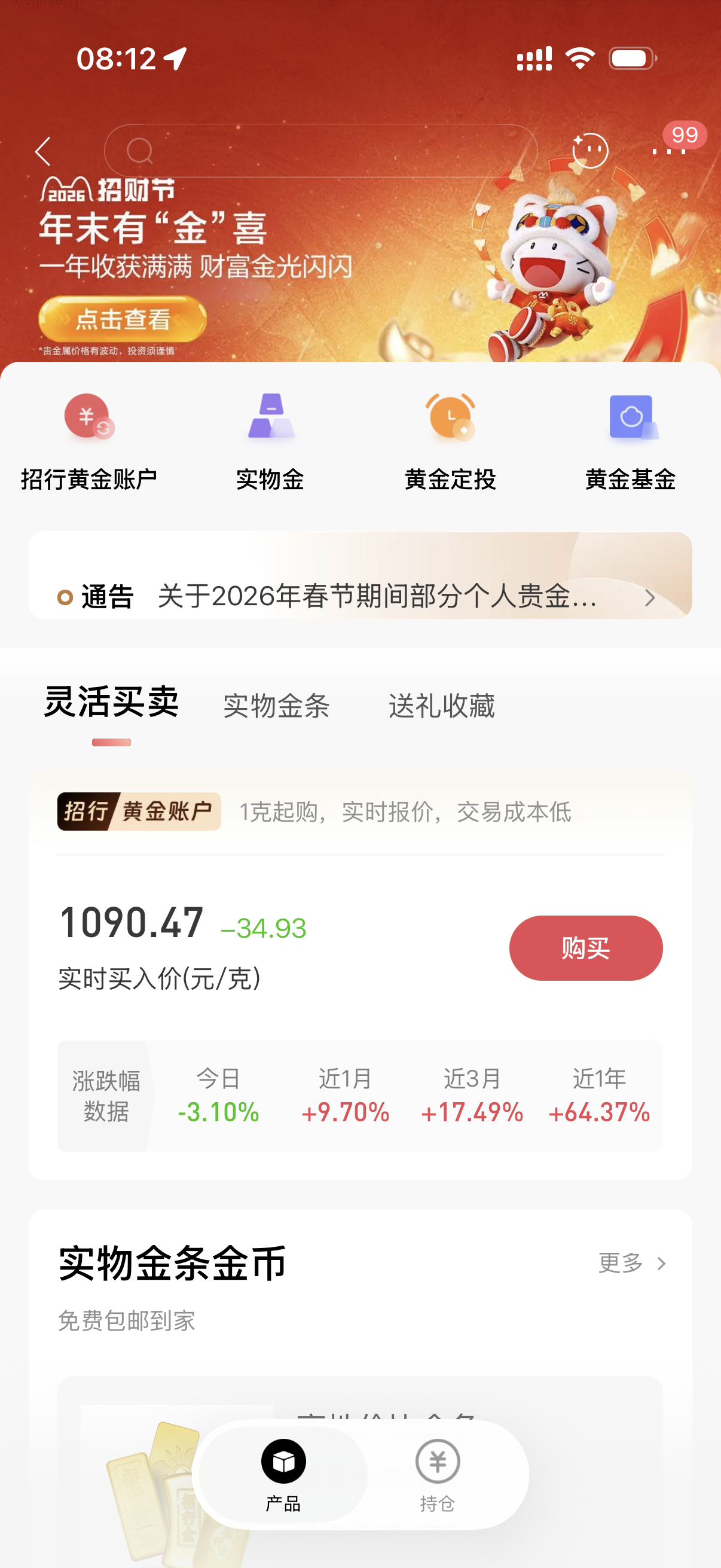This screenshot has height=1568, width=721.
Task: Open 更多 for 实物金条金币
Action: (x=631, y=1263)
